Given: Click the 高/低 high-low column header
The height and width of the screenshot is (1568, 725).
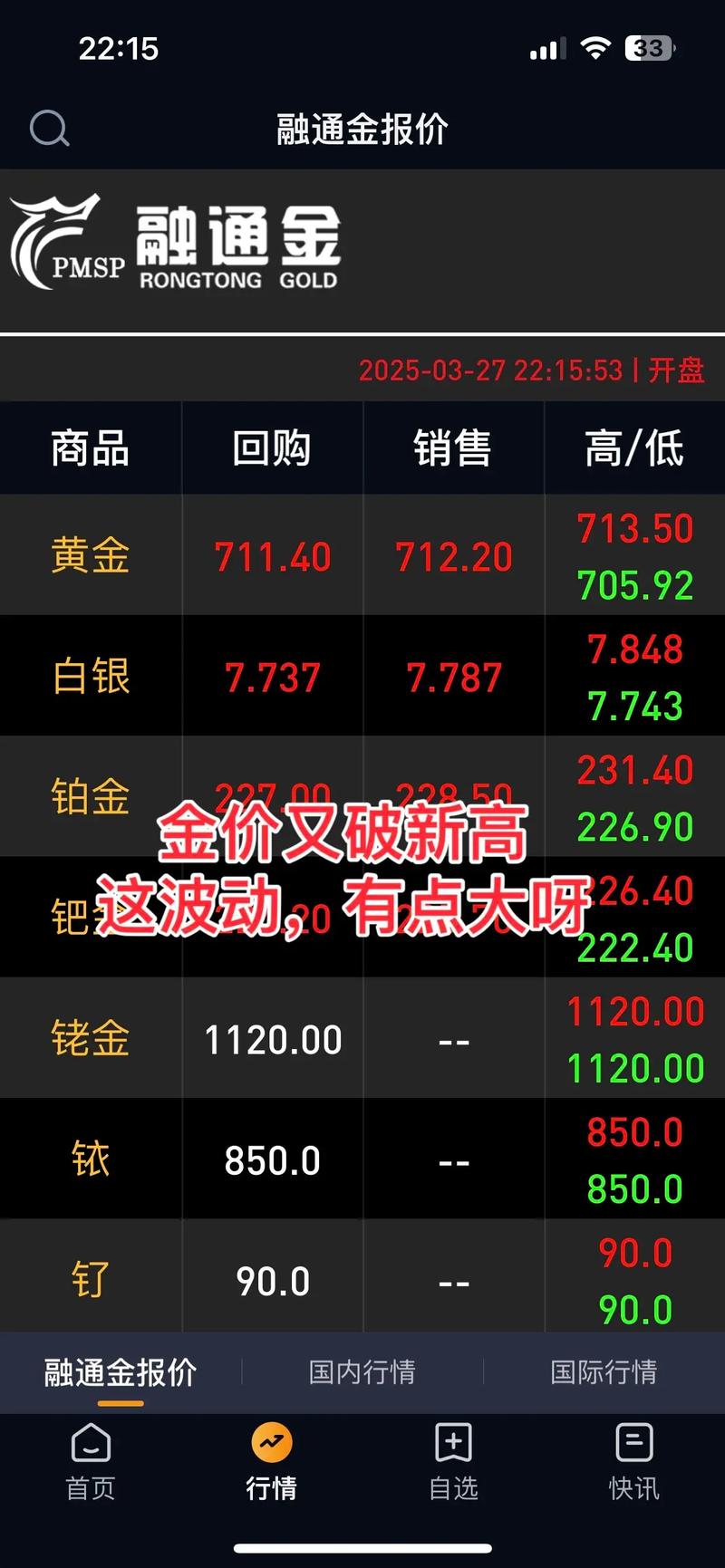Looking at the screenshot, I should [x=633, y=447].
